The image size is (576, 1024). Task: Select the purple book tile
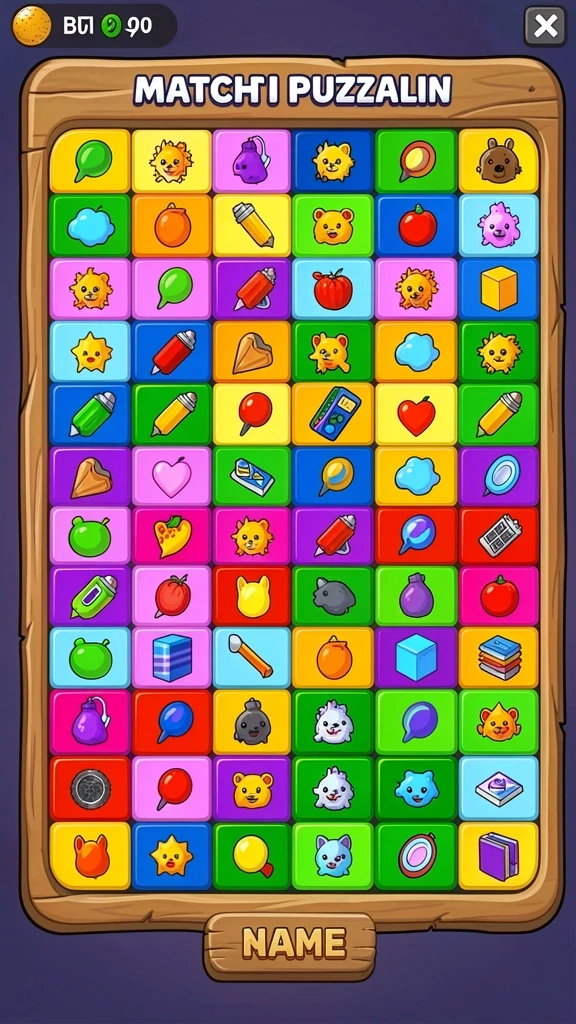coord(498,856)
